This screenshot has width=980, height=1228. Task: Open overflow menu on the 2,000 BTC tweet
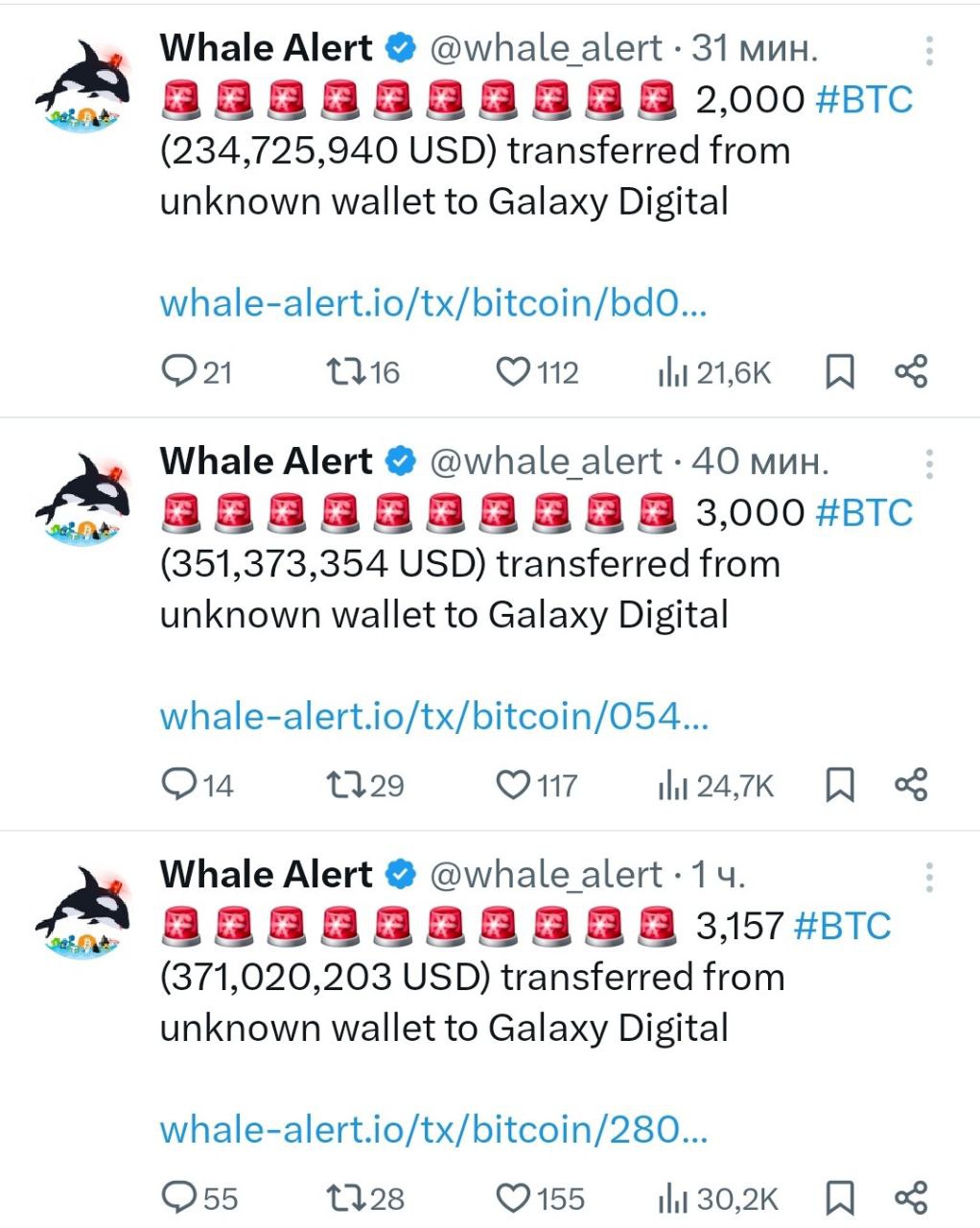(x=928, y=51)
